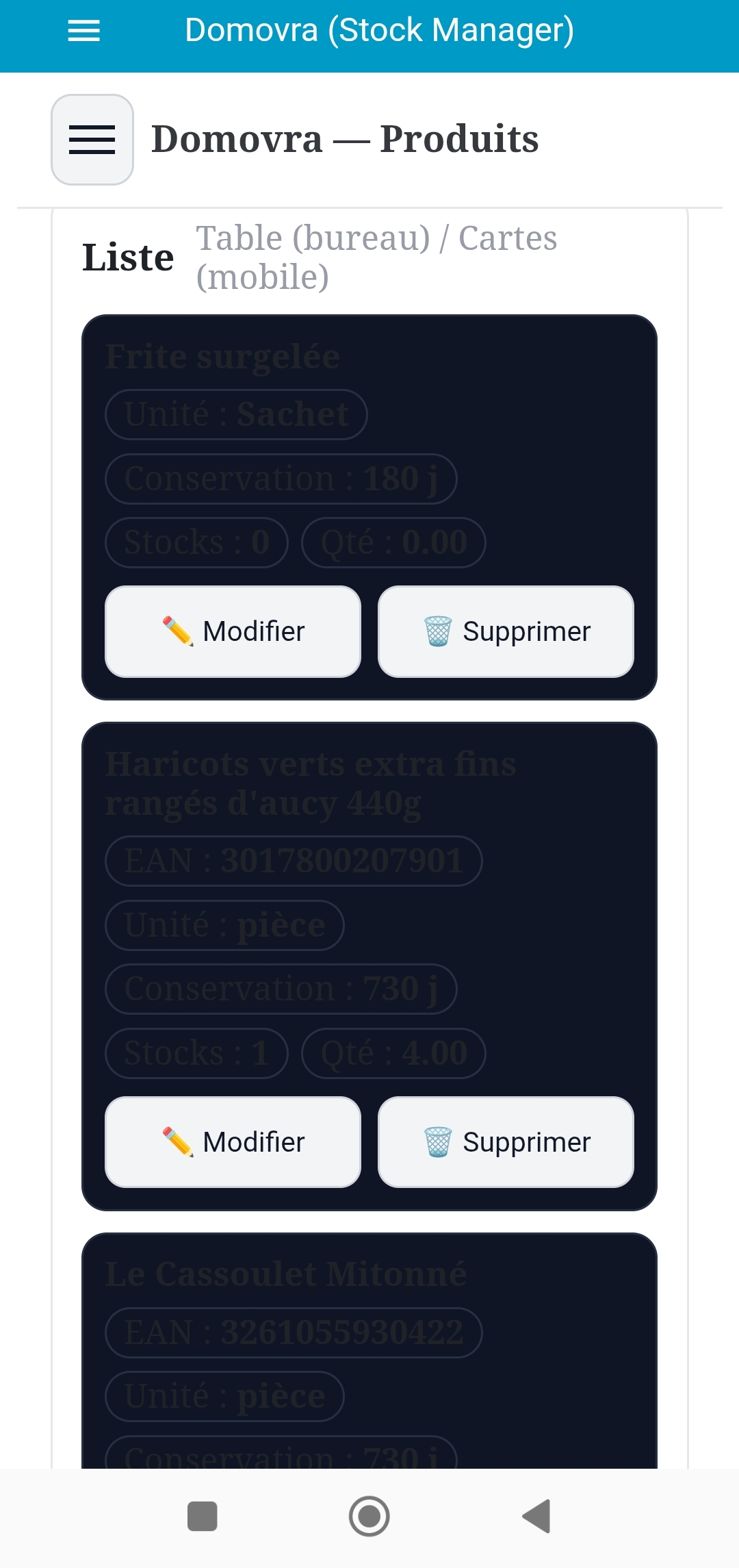The width and height of the screenshot is (739, 1568).
Task: Tap Modifier on Haricots verts extra fins
Action: [233, 1142]
